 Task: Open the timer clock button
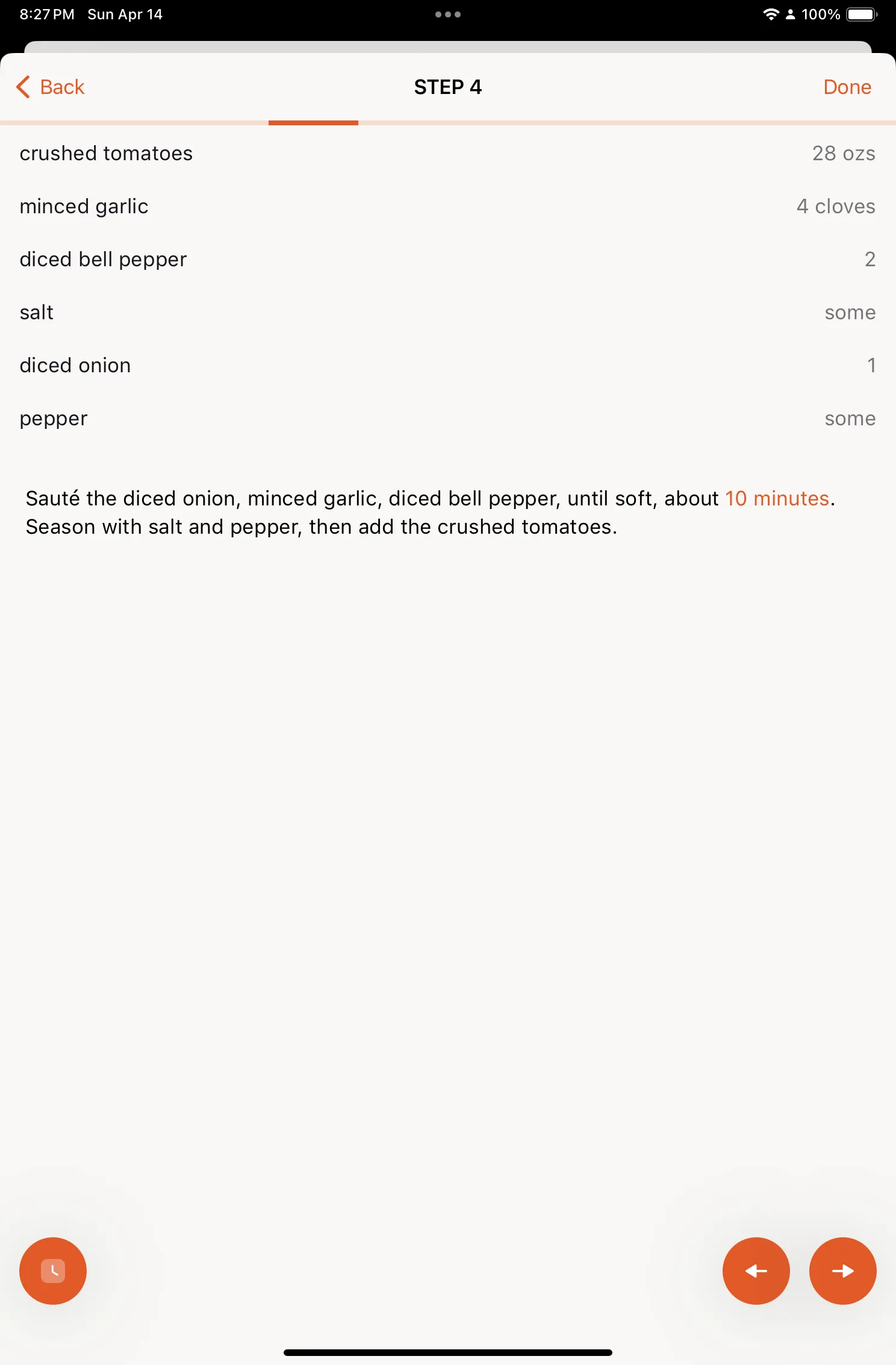pos(53,1270)
